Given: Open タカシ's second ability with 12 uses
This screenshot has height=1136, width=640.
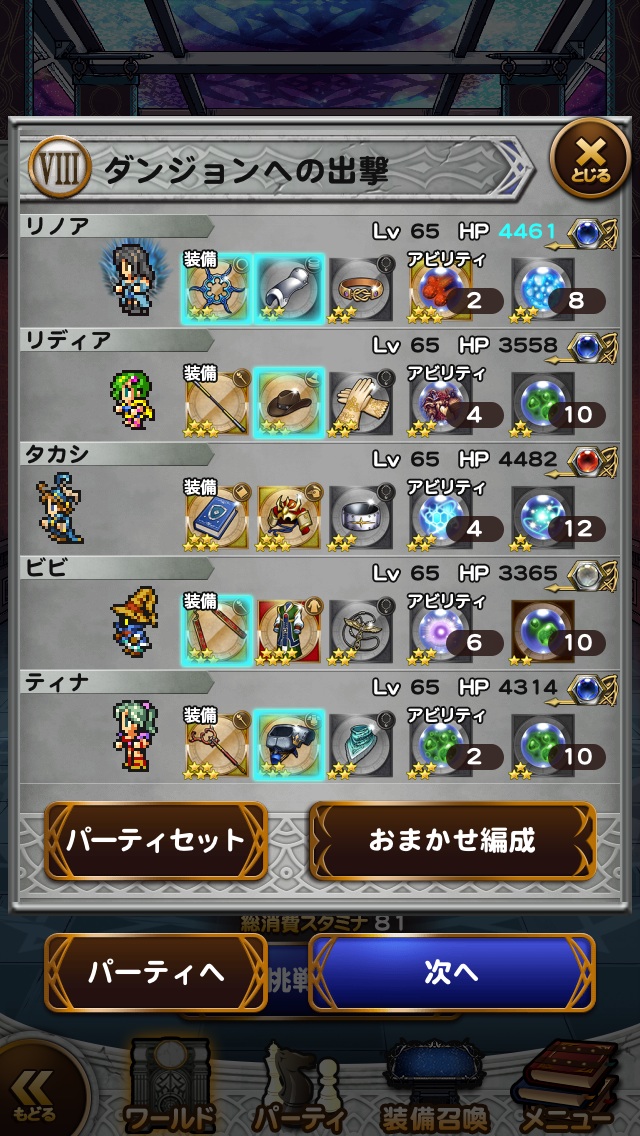Looking at the screenshot, I should click(x=543, y=516).
